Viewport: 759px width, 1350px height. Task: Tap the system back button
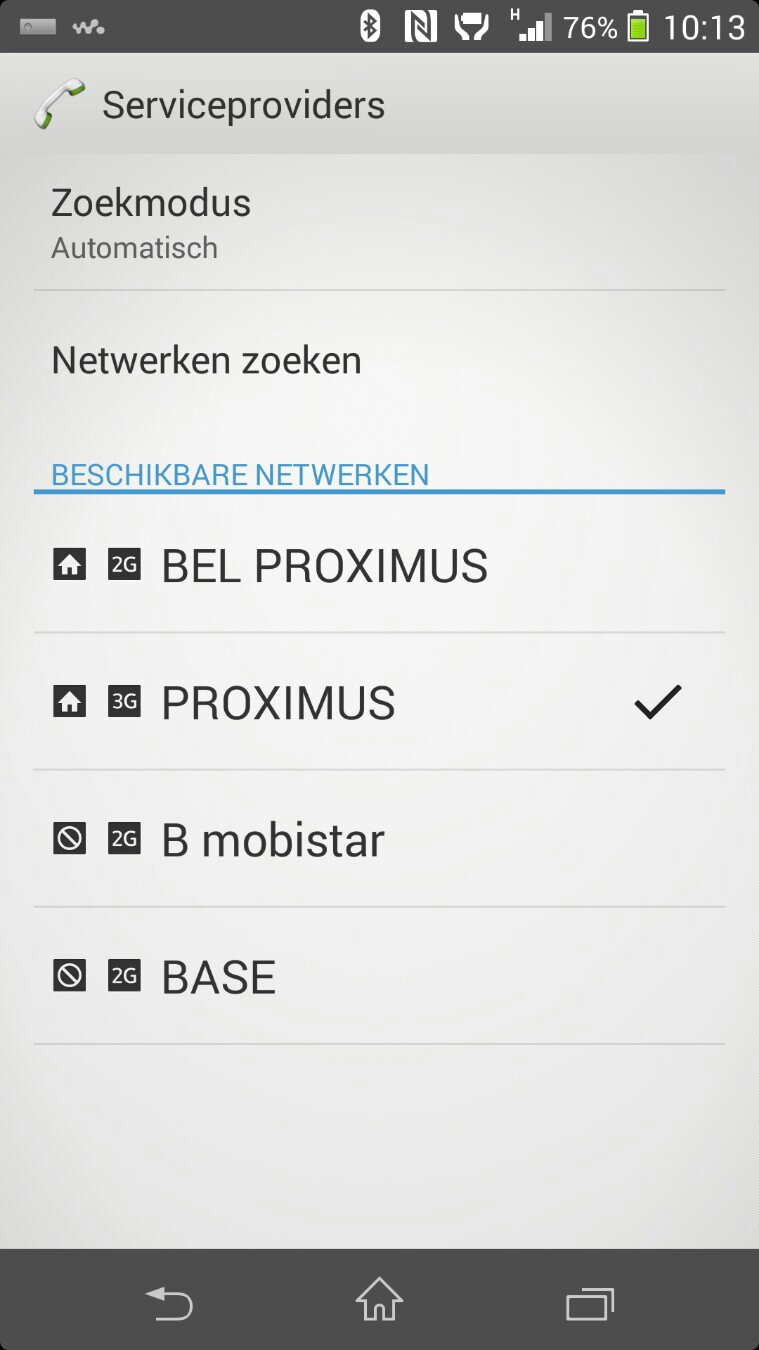click(x=169, y=1302)
